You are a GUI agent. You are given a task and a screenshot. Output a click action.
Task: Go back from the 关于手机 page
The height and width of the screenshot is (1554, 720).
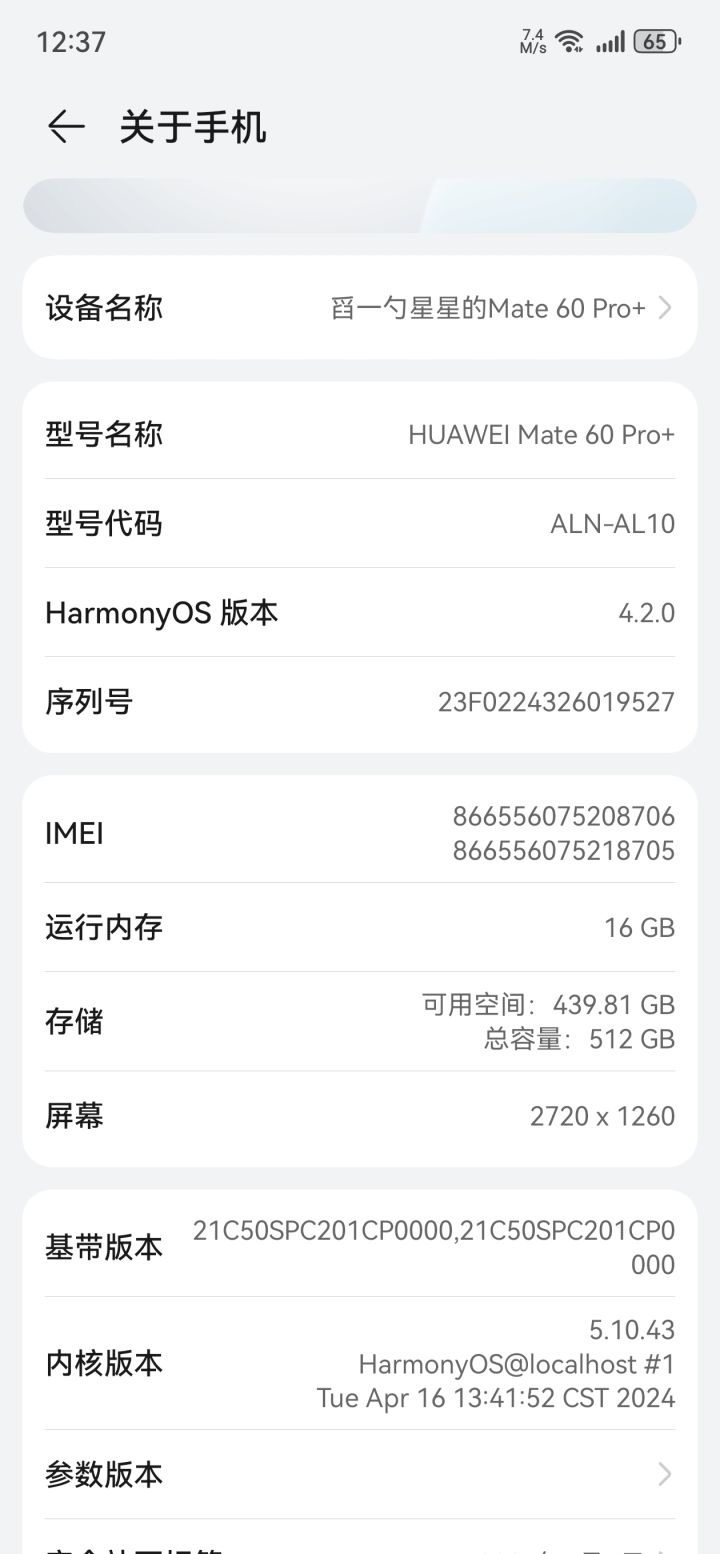pos(66,127)
